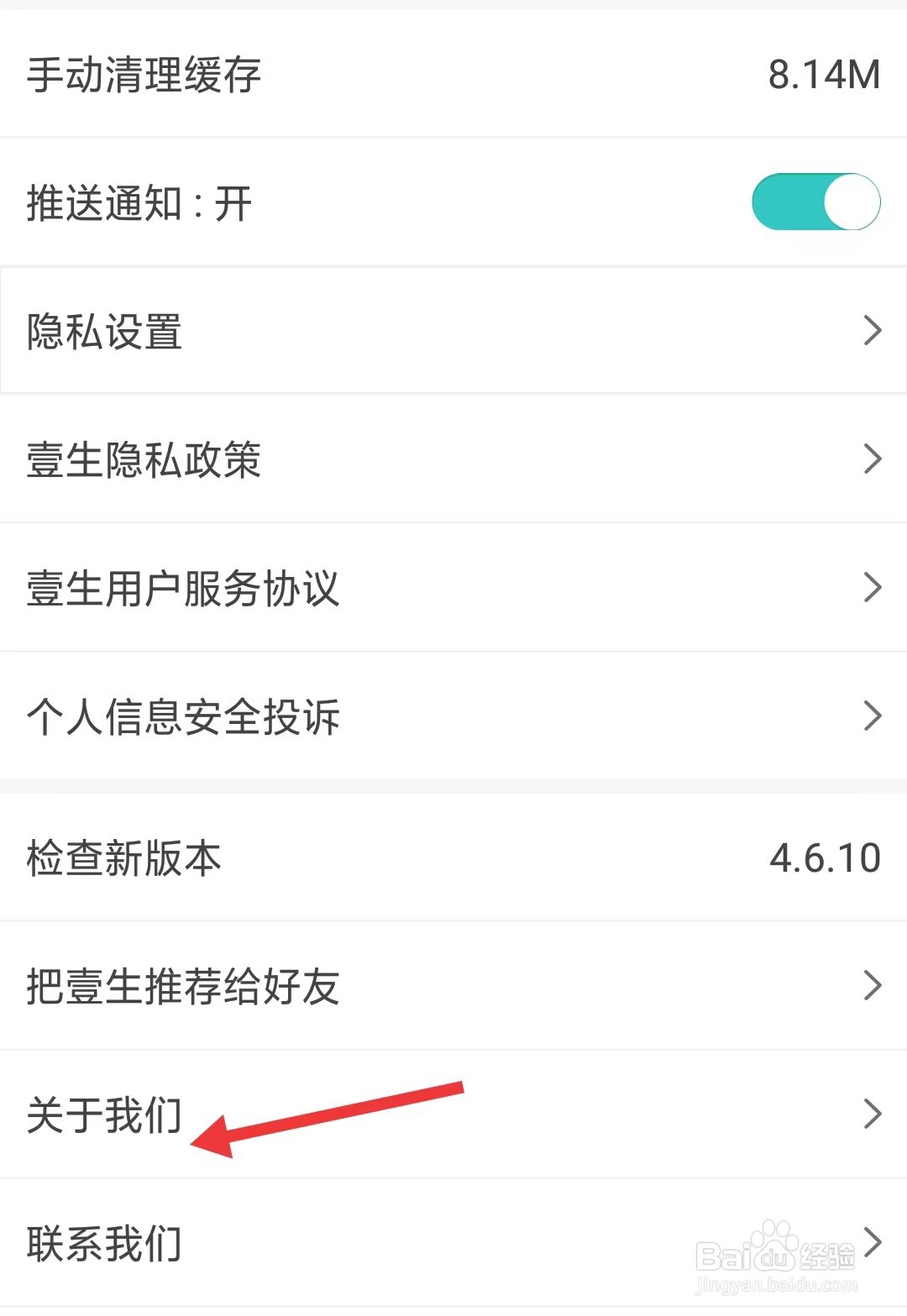907x1316 pixels.
Task: Check for new version via 检查新版本
Action: [x=124, y=858]
